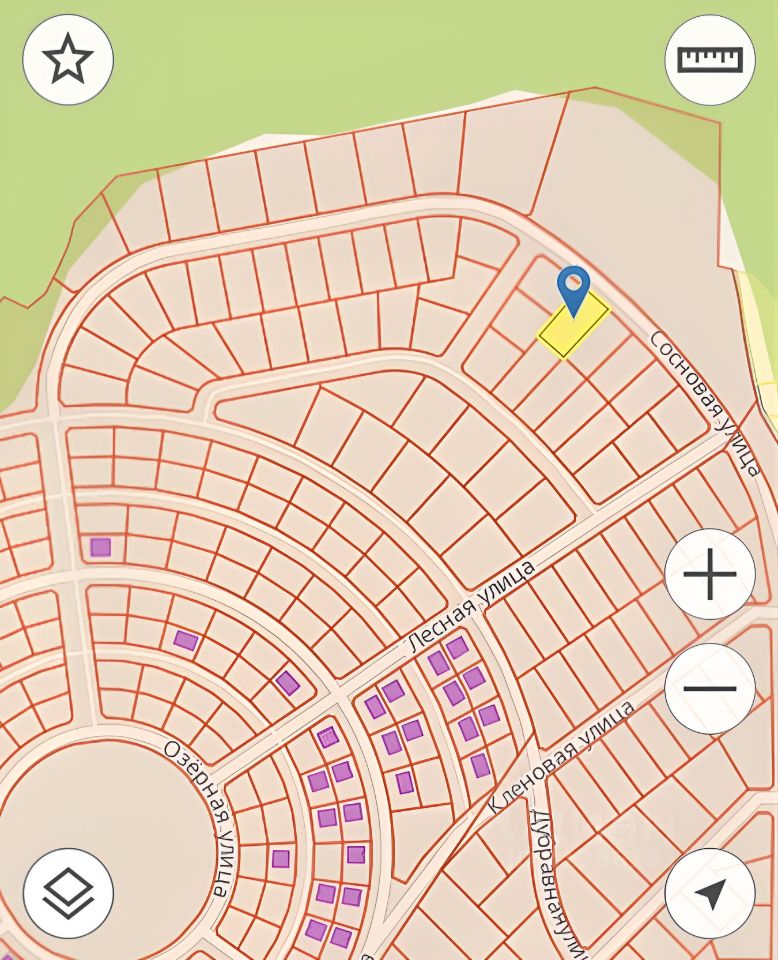Open the ruler distance measuring tool

point(710,60)
